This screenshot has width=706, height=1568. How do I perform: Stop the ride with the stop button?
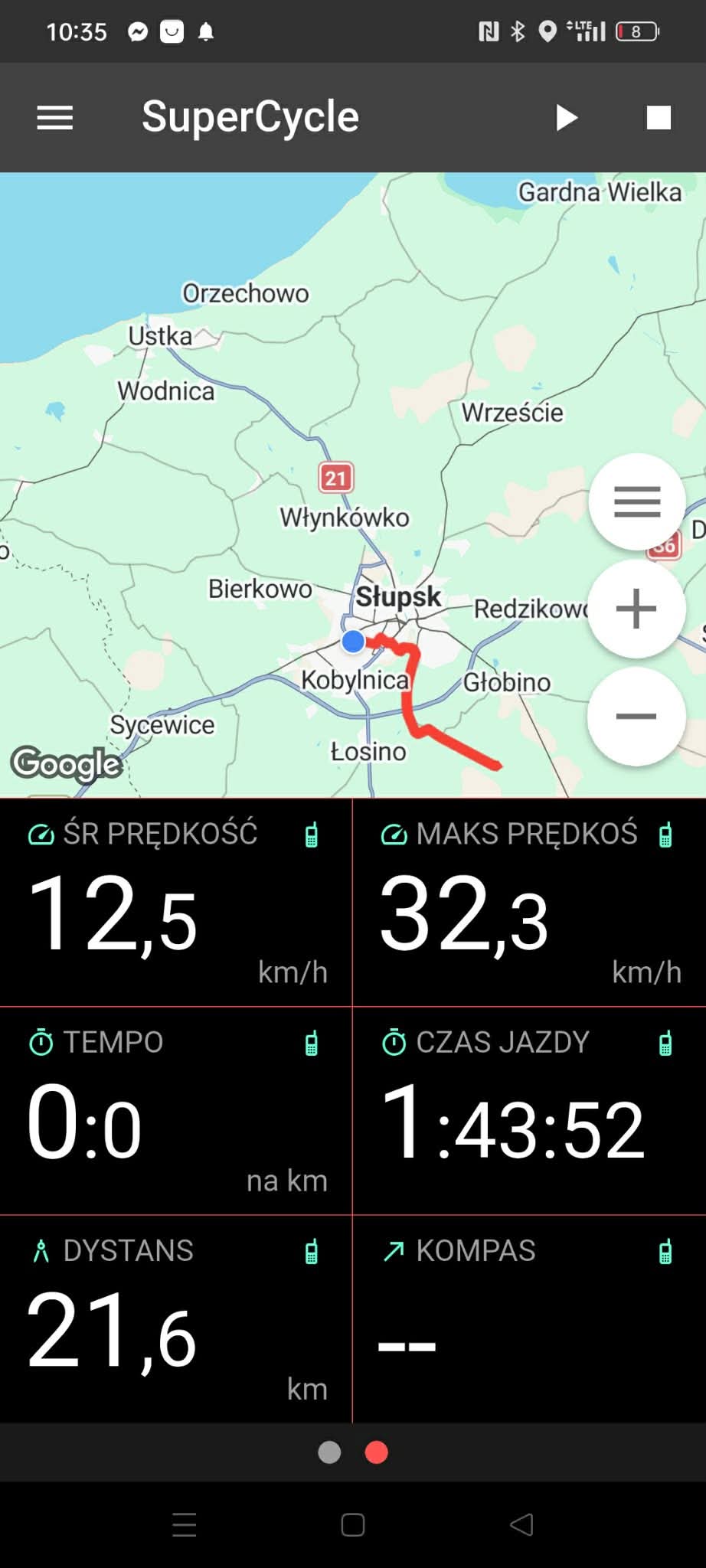click(659, 118)
